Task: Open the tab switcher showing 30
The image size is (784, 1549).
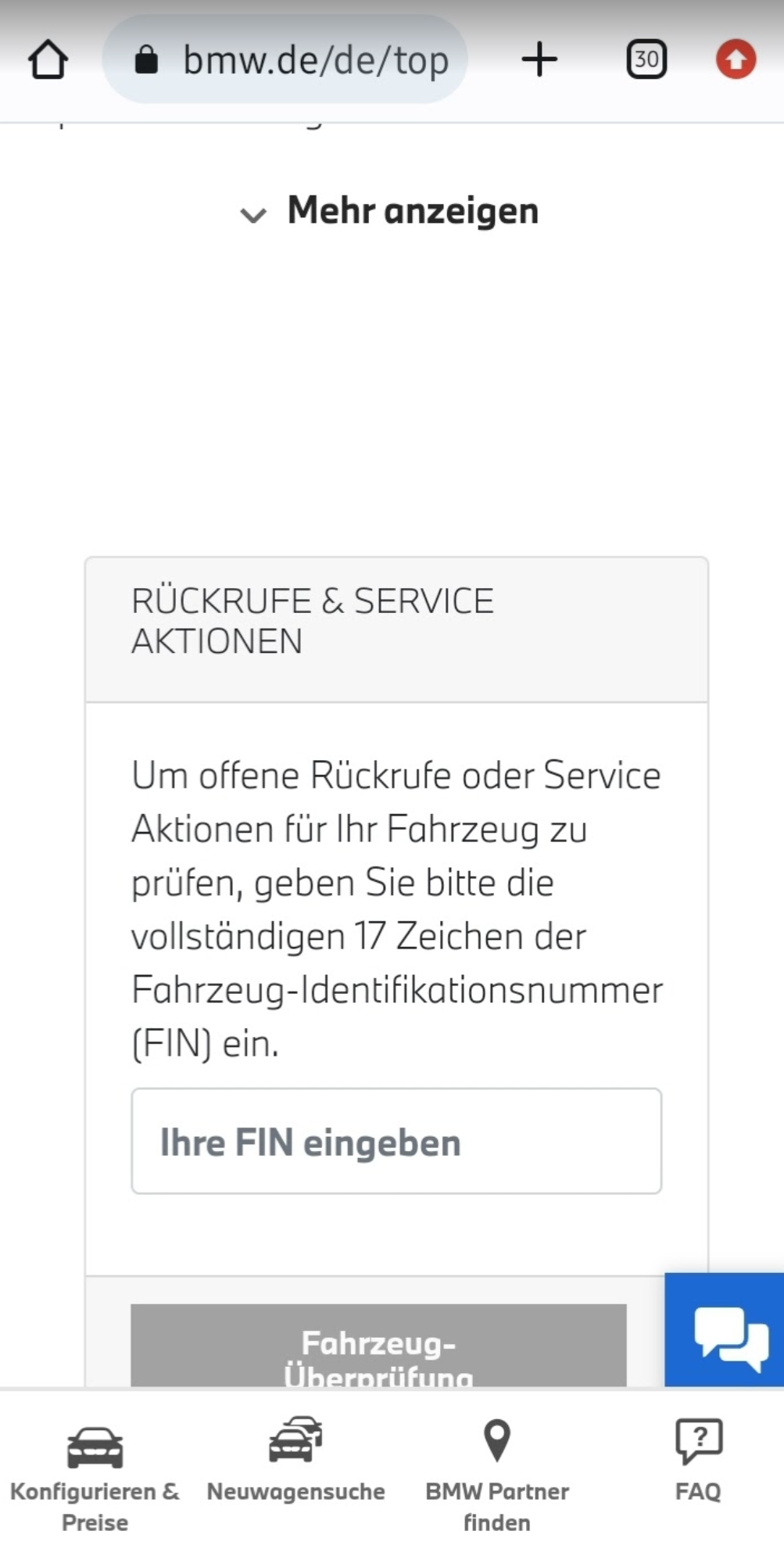Action: tap(646, 59)
